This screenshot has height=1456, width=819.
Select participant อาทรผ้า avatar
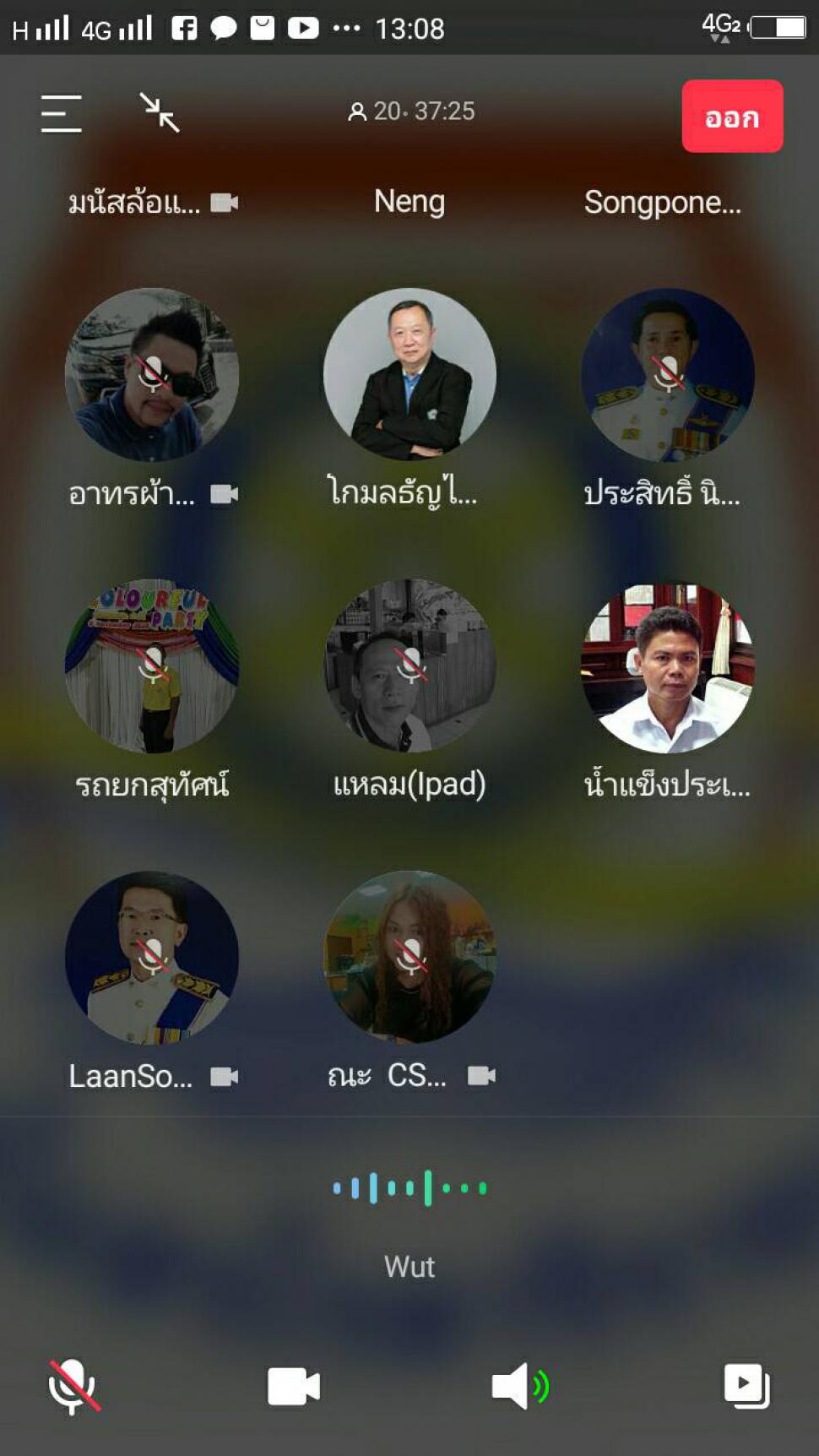pyautogui.click(x=152, y=375)
